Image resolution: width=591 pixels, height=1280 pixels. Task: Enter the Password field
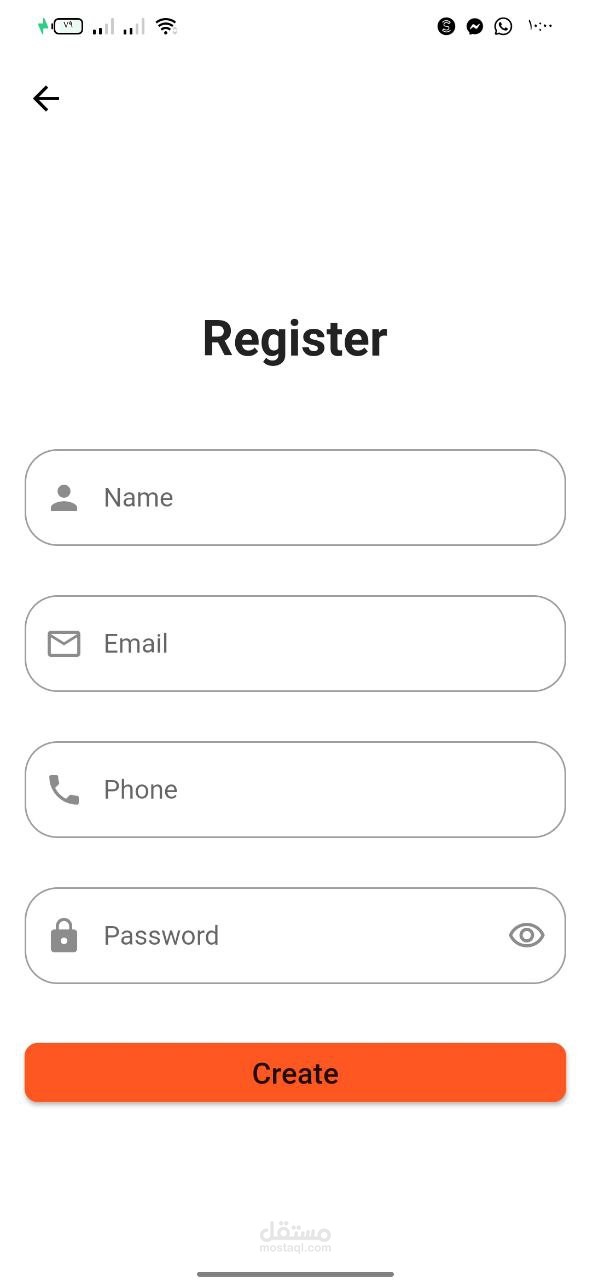(x=295, y=935)
